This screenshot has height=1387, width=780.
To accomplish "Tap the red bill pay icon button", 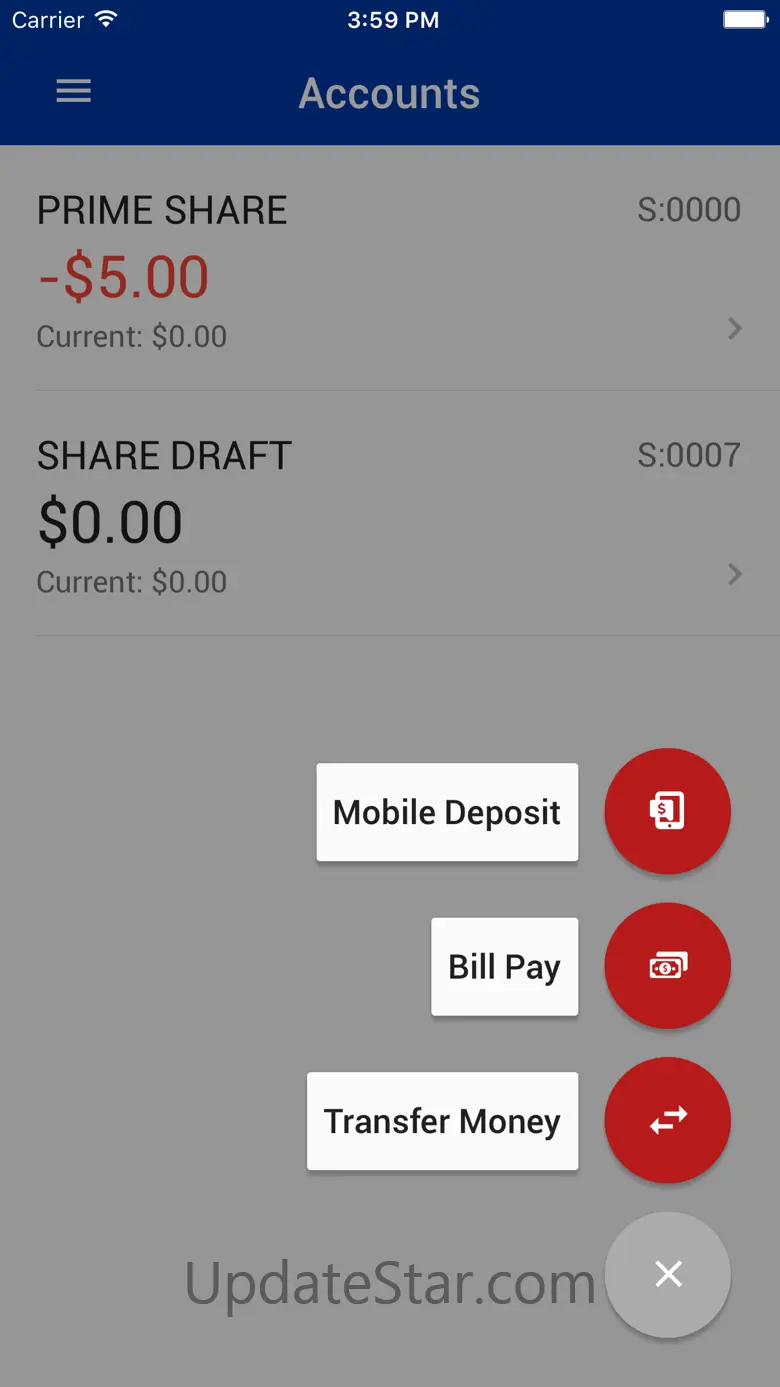I will [x=667, y=966].
